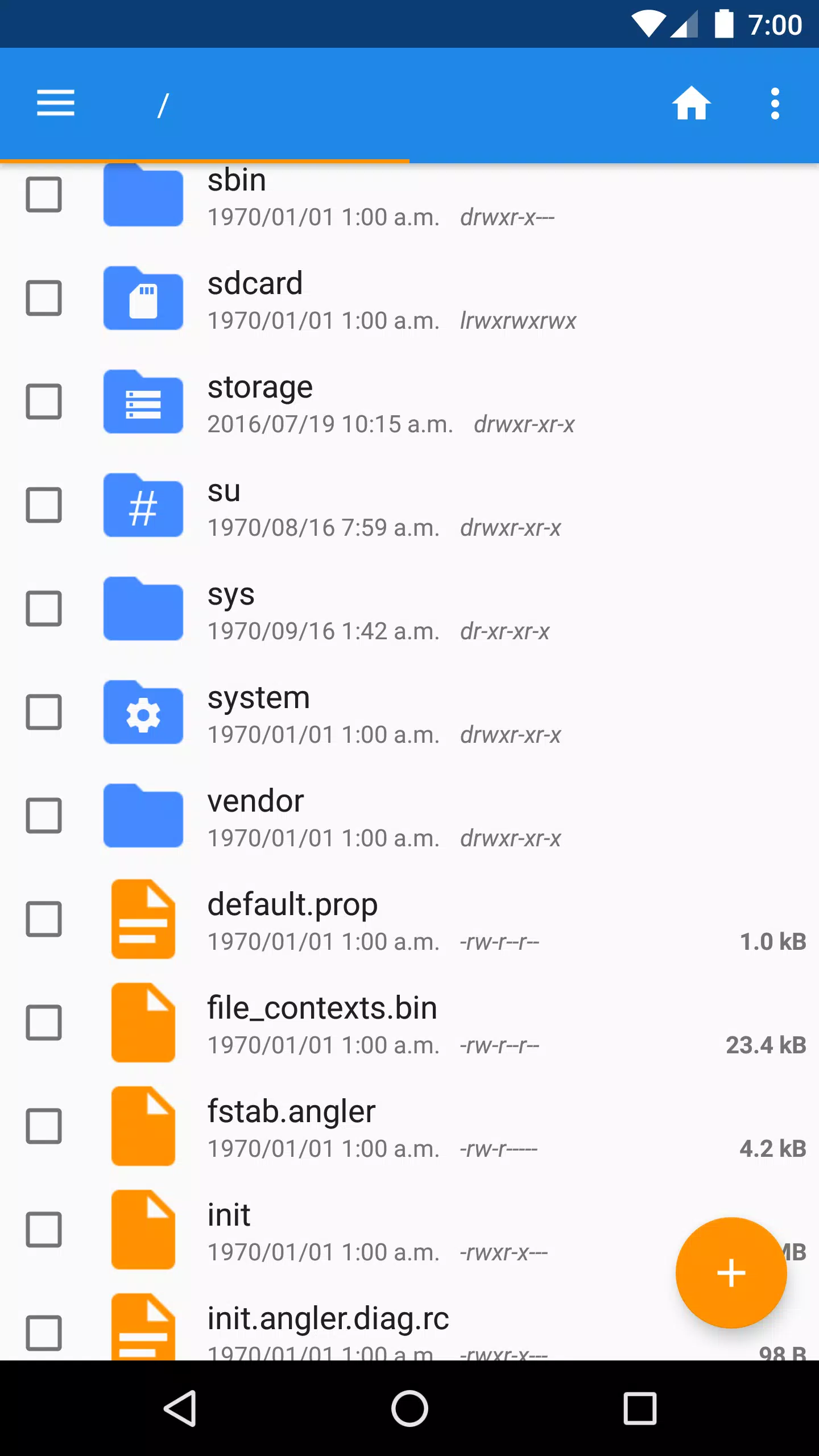Tick the checkbox for init

[44, 1230]
